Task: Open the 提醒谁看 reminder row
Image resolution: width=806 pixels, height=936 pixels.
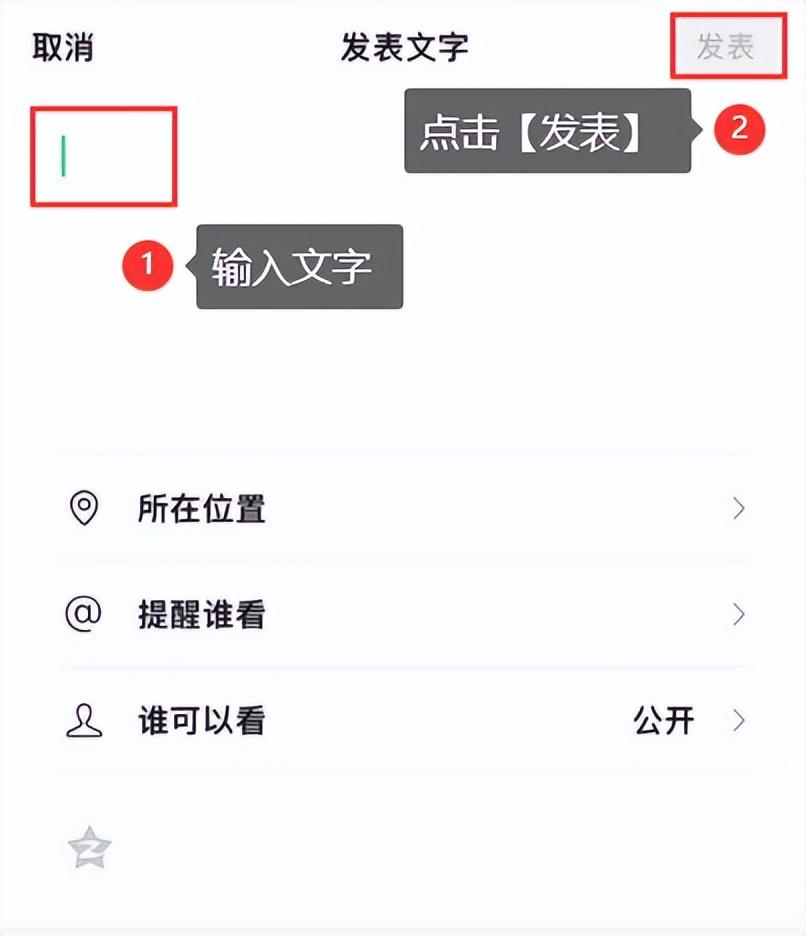Action: [x=400, y=615]
